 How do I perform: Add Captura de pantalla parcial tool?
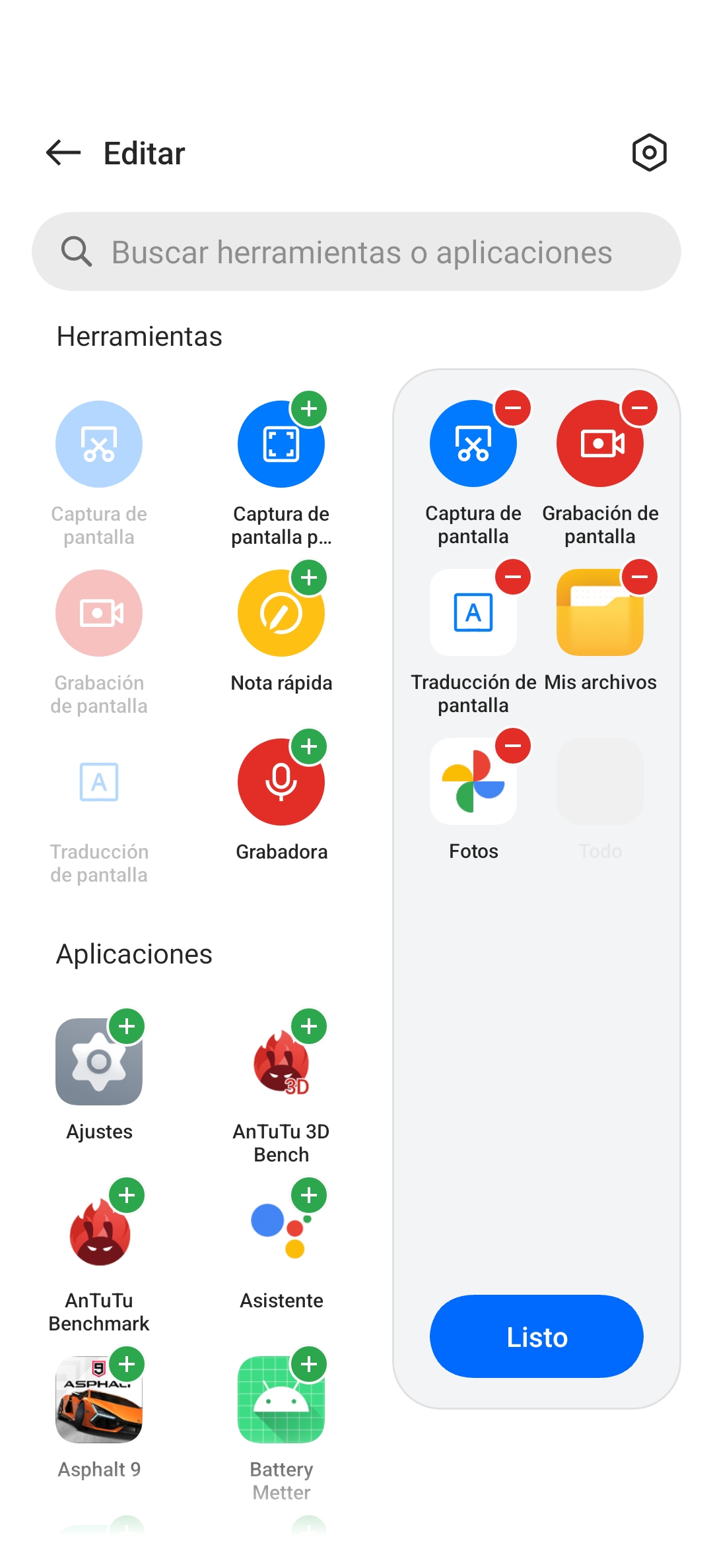(309, 408)
